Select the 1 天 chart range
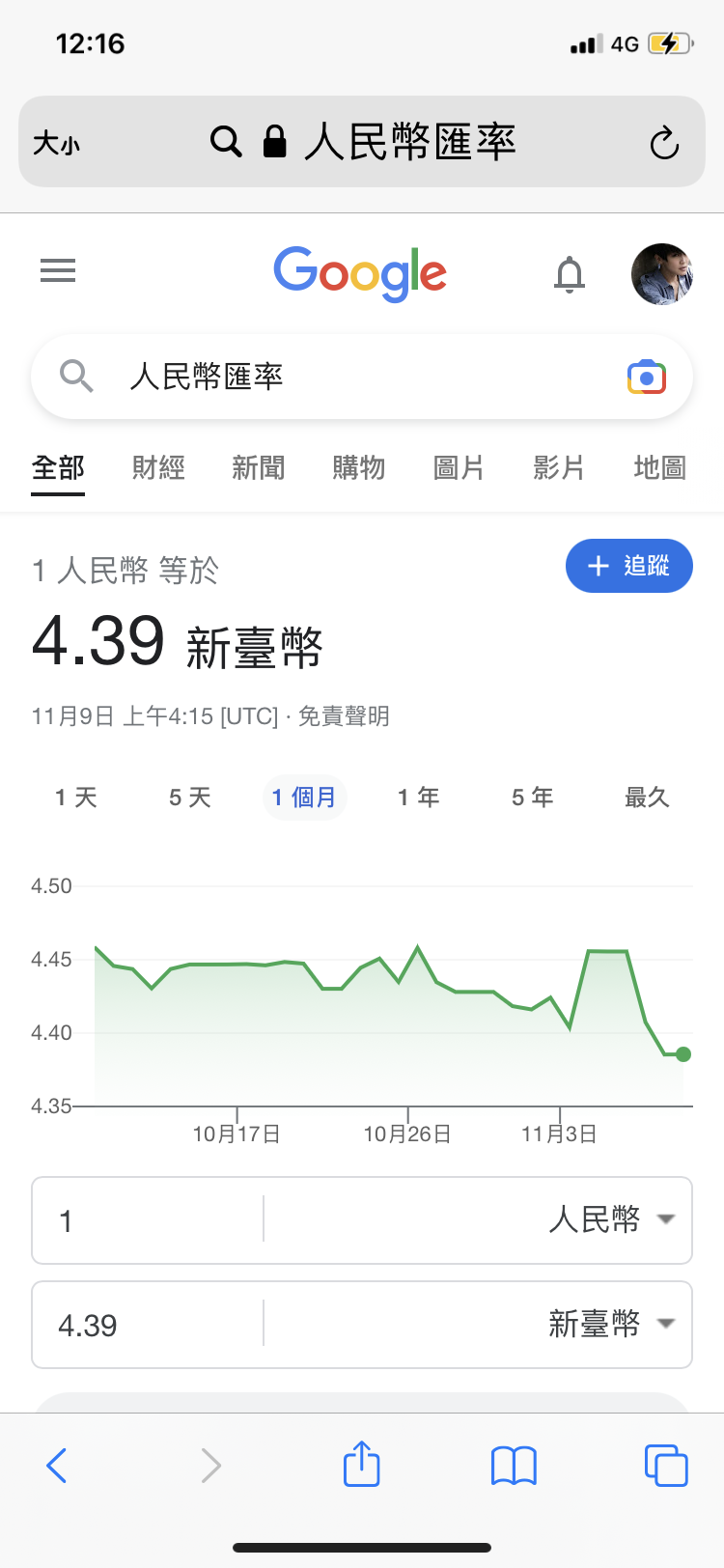 tap(76, 798)
